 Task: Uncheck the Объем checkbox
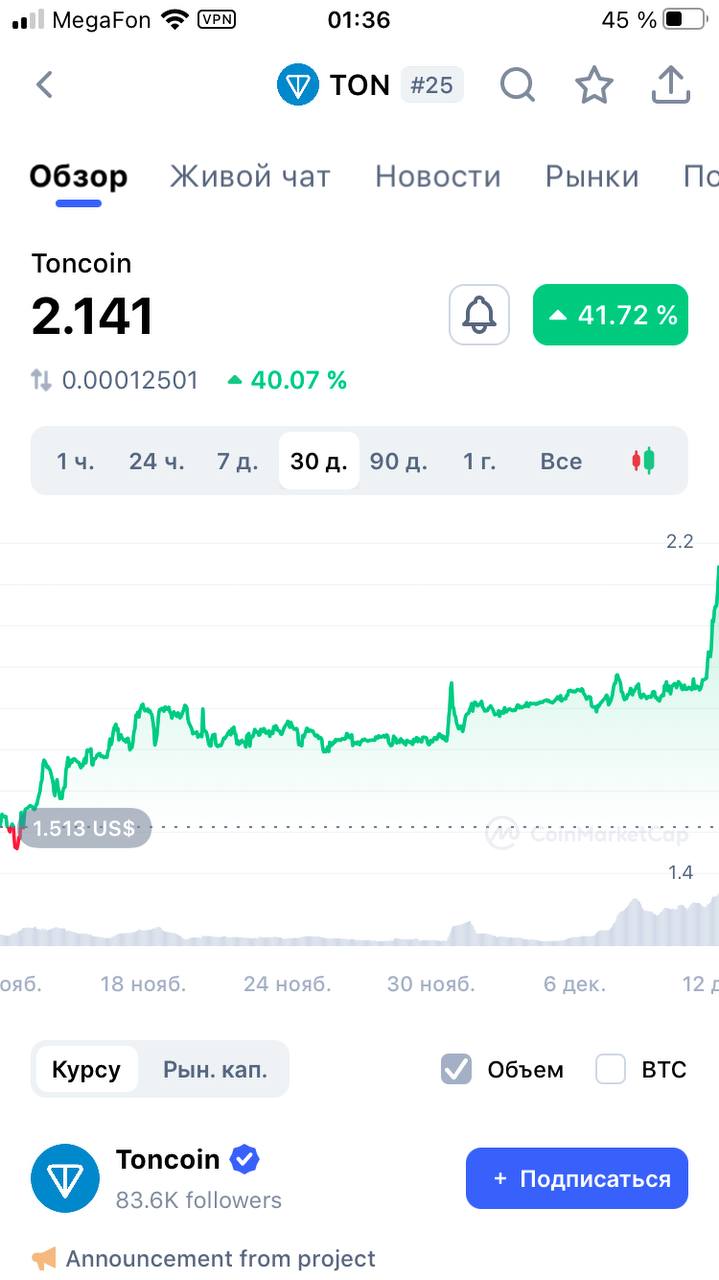coord(457,1069)
